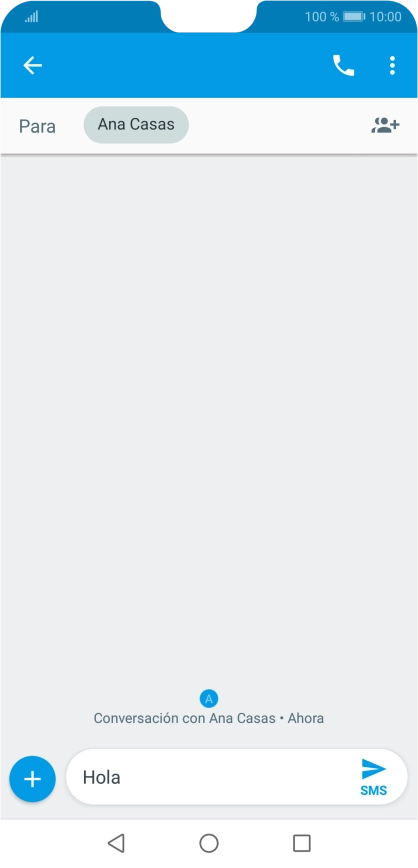Go back using the top arrow
This screenshot has height=868, width=418.
coord(33,65)
